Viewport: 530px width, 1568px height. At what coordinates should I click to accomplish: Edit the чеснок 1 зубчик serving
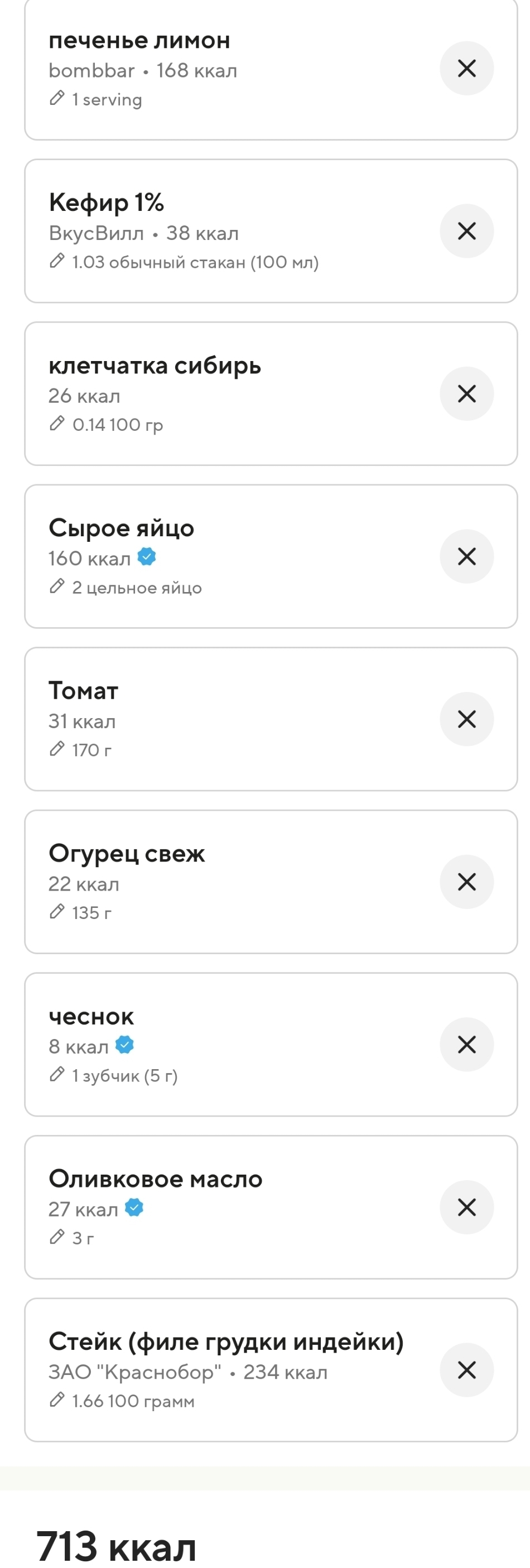114,1076
